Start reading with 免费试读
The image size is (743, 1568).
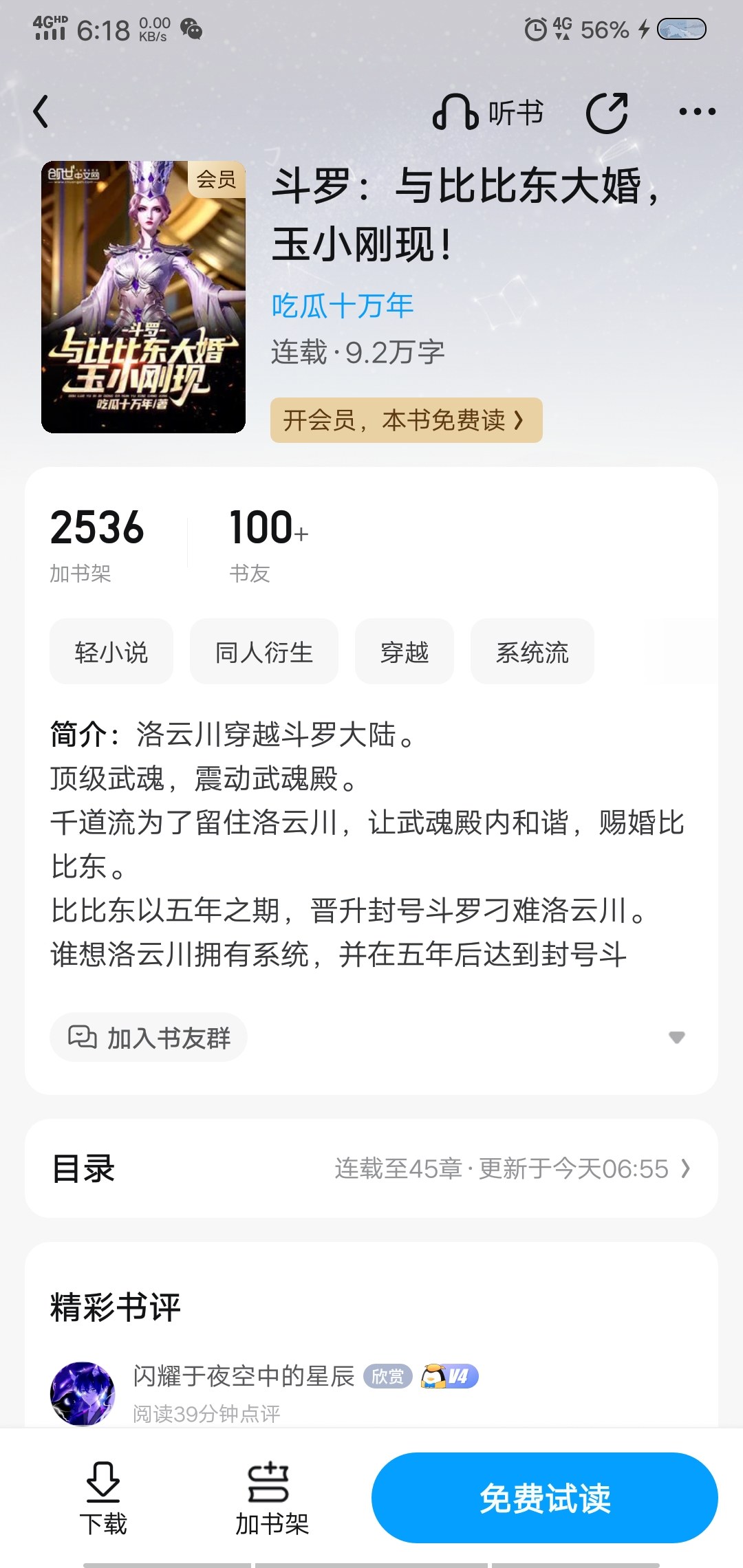[545, 1498]
